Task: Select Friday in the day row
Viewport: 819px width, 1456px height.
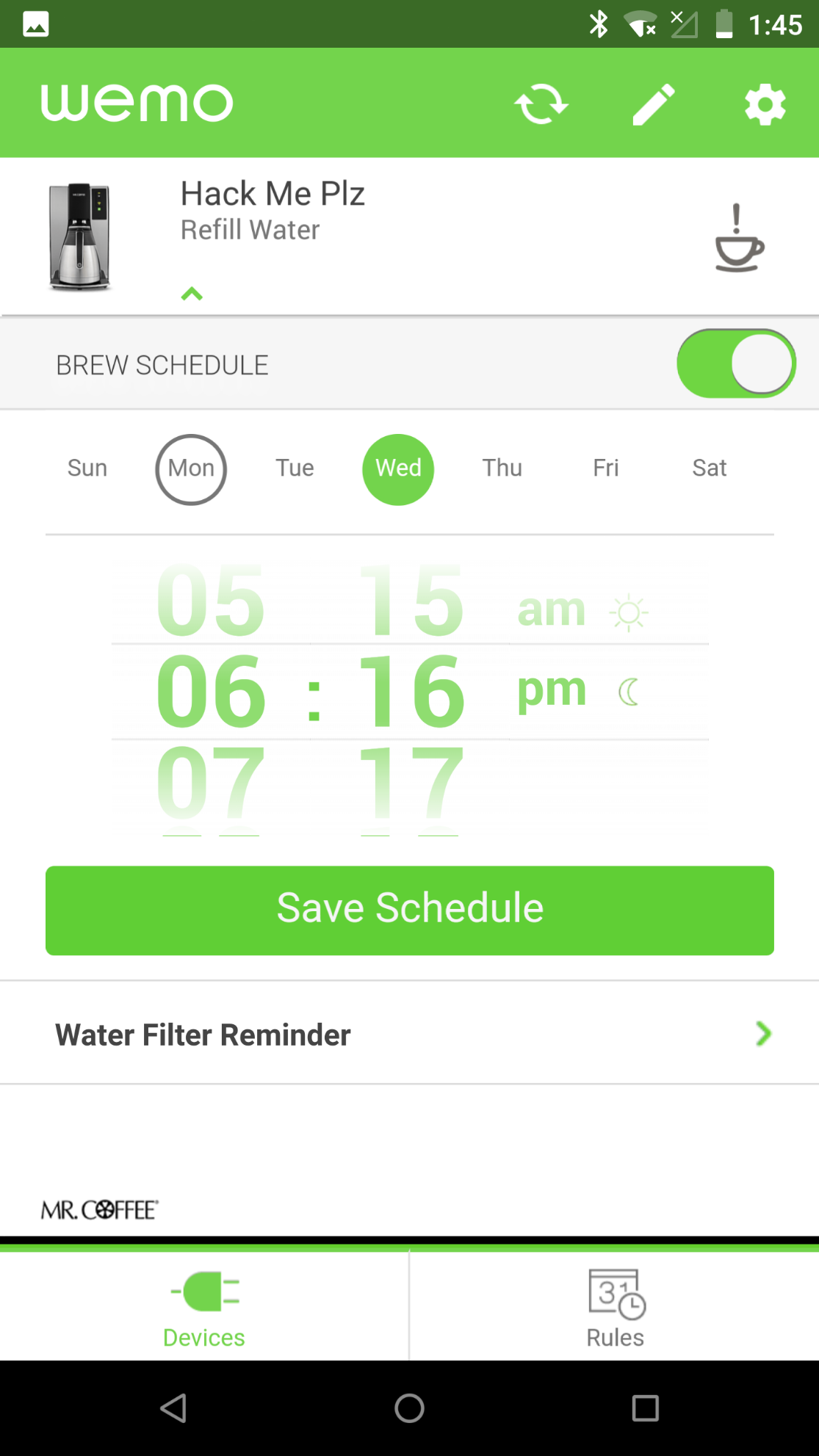Action: pyautogui.click(x=605, y=468)
